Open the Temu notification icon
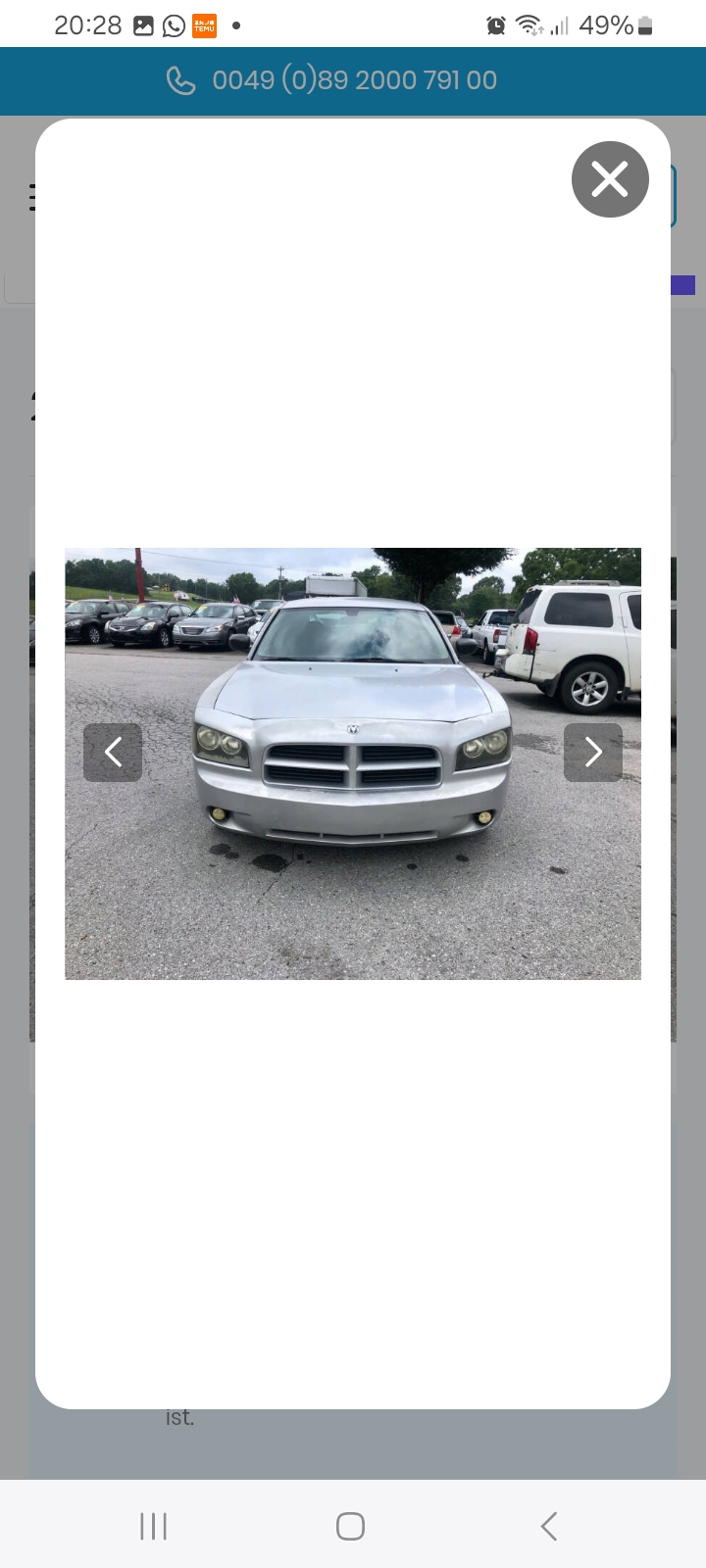 [205, 24]
